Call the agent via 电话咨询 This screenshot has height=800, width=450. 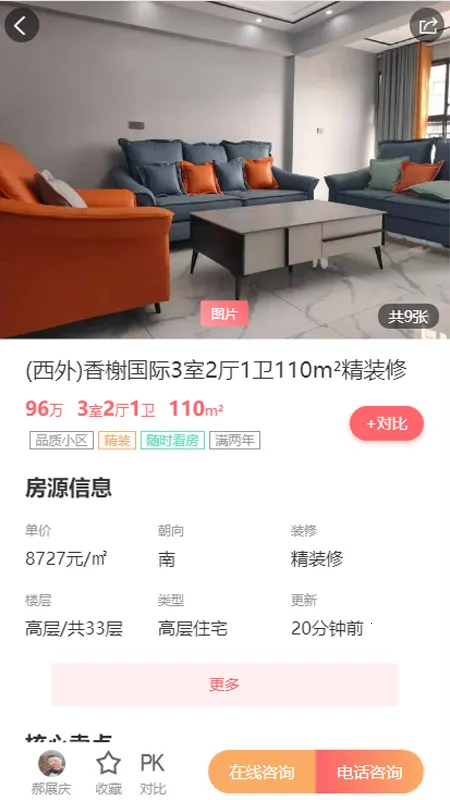pyautogui.click(x=370, y=772)
